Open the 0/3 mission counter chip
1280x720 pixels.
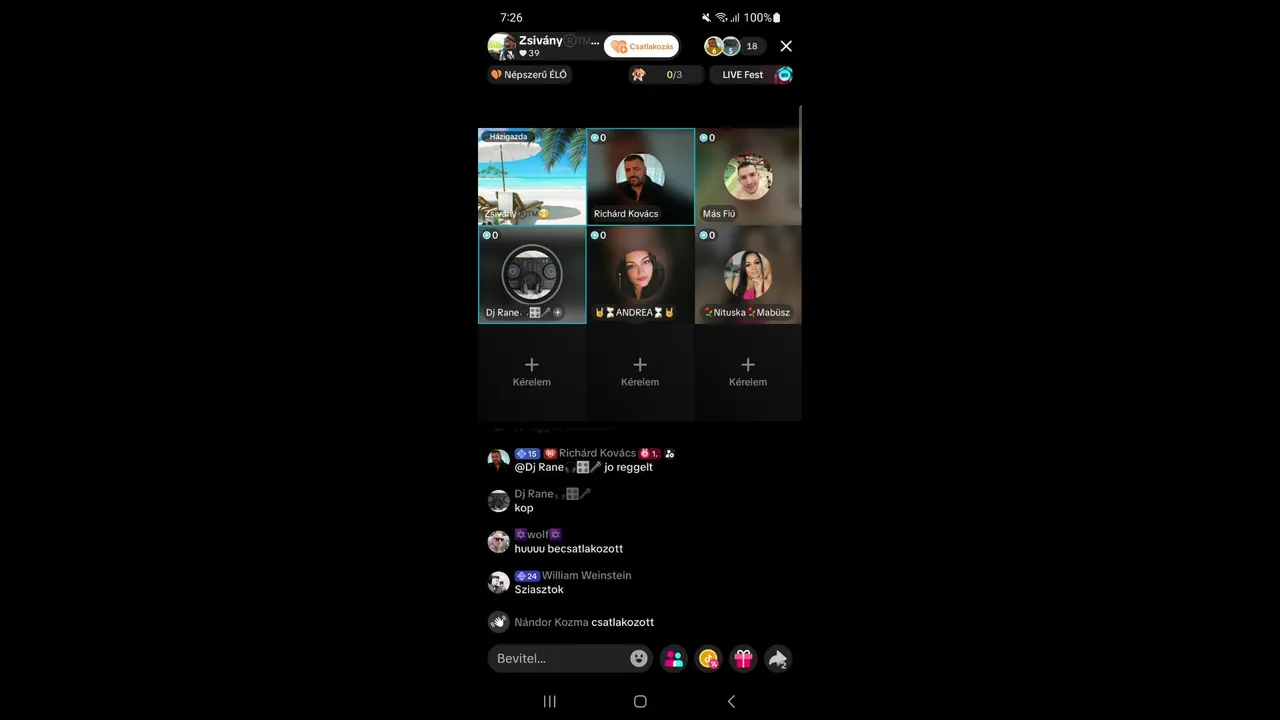[x=665, y=75]
